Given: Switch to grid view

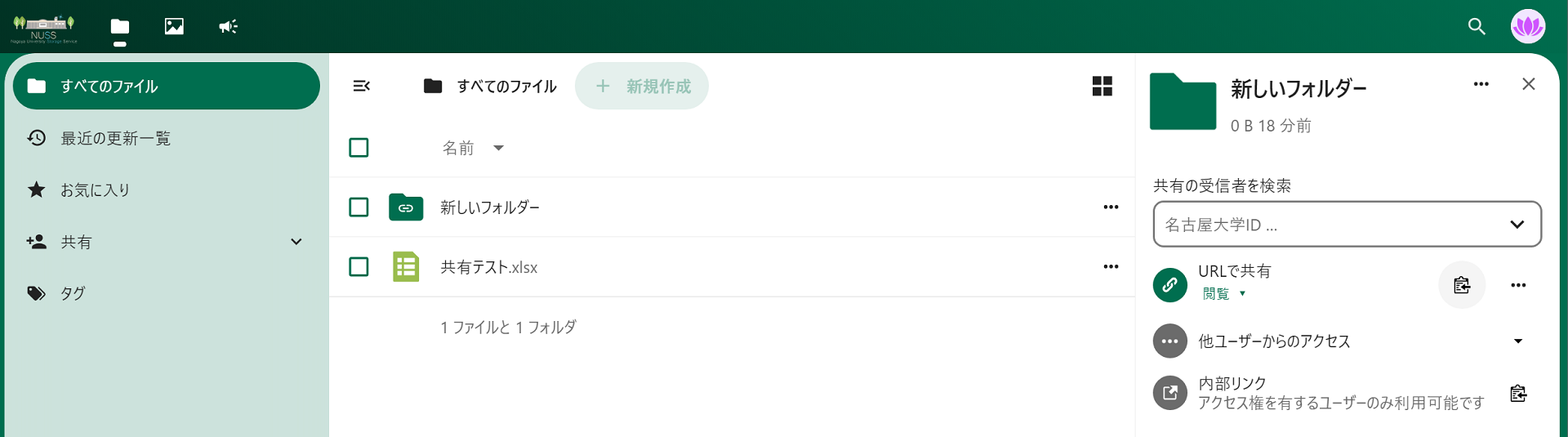Looking at the screenshot, I should [1102, 86].
